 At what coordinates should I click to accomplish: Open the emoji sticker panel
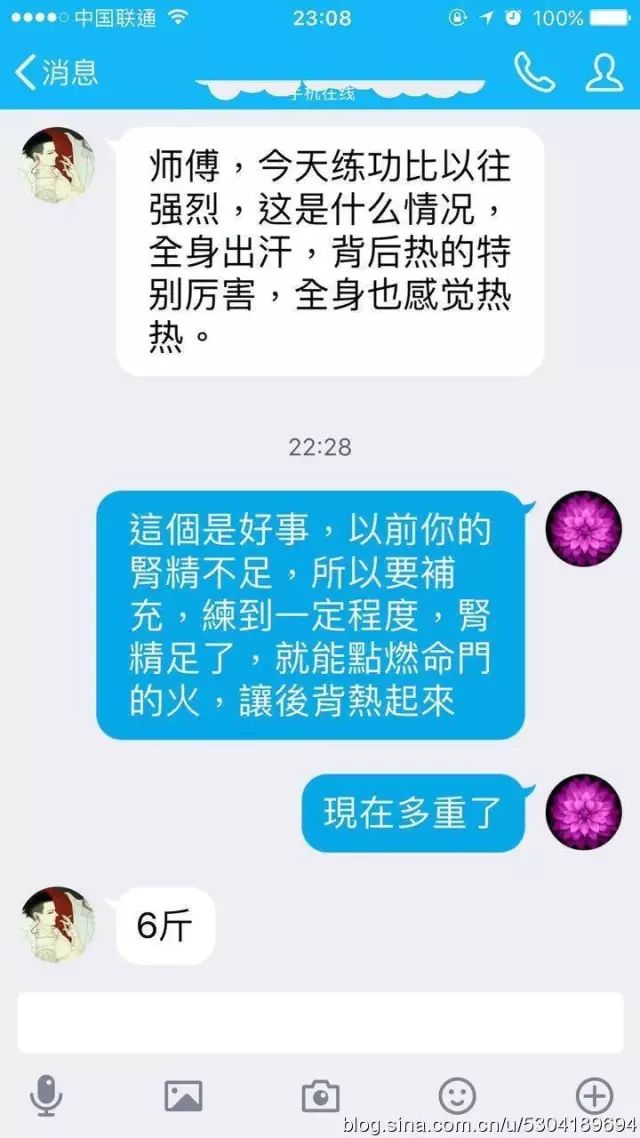tap(457, 1096)
